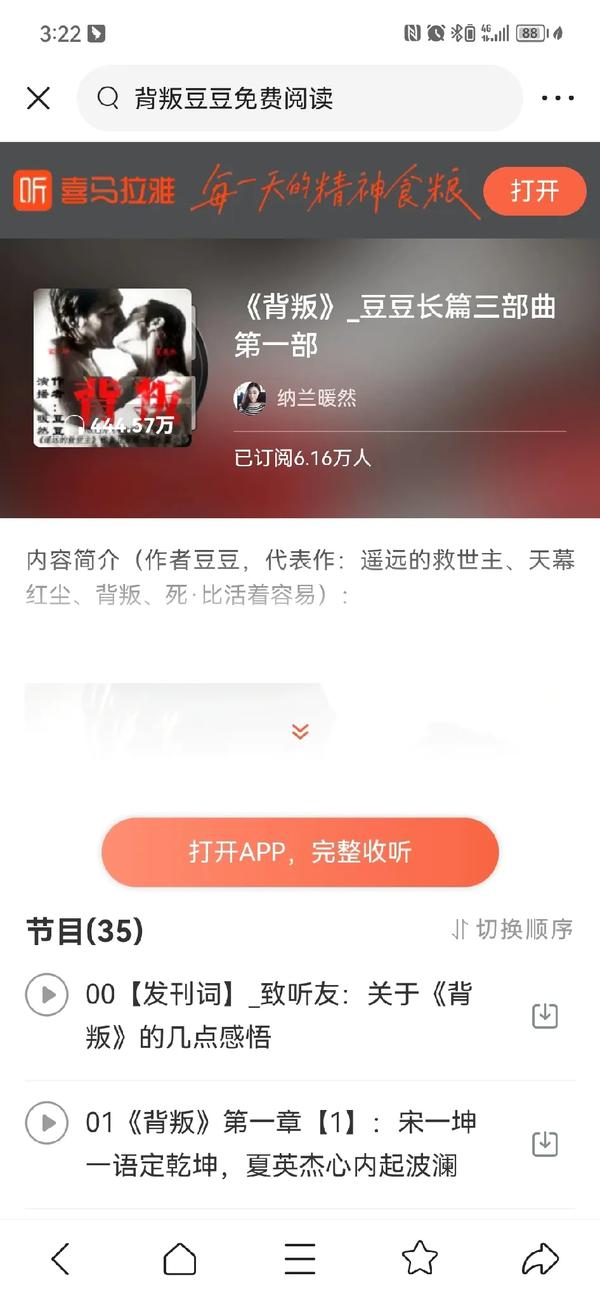Open the album cover for 《背叛》
The height and width of the screenshot is (1299, 600).
click(113, 367)
